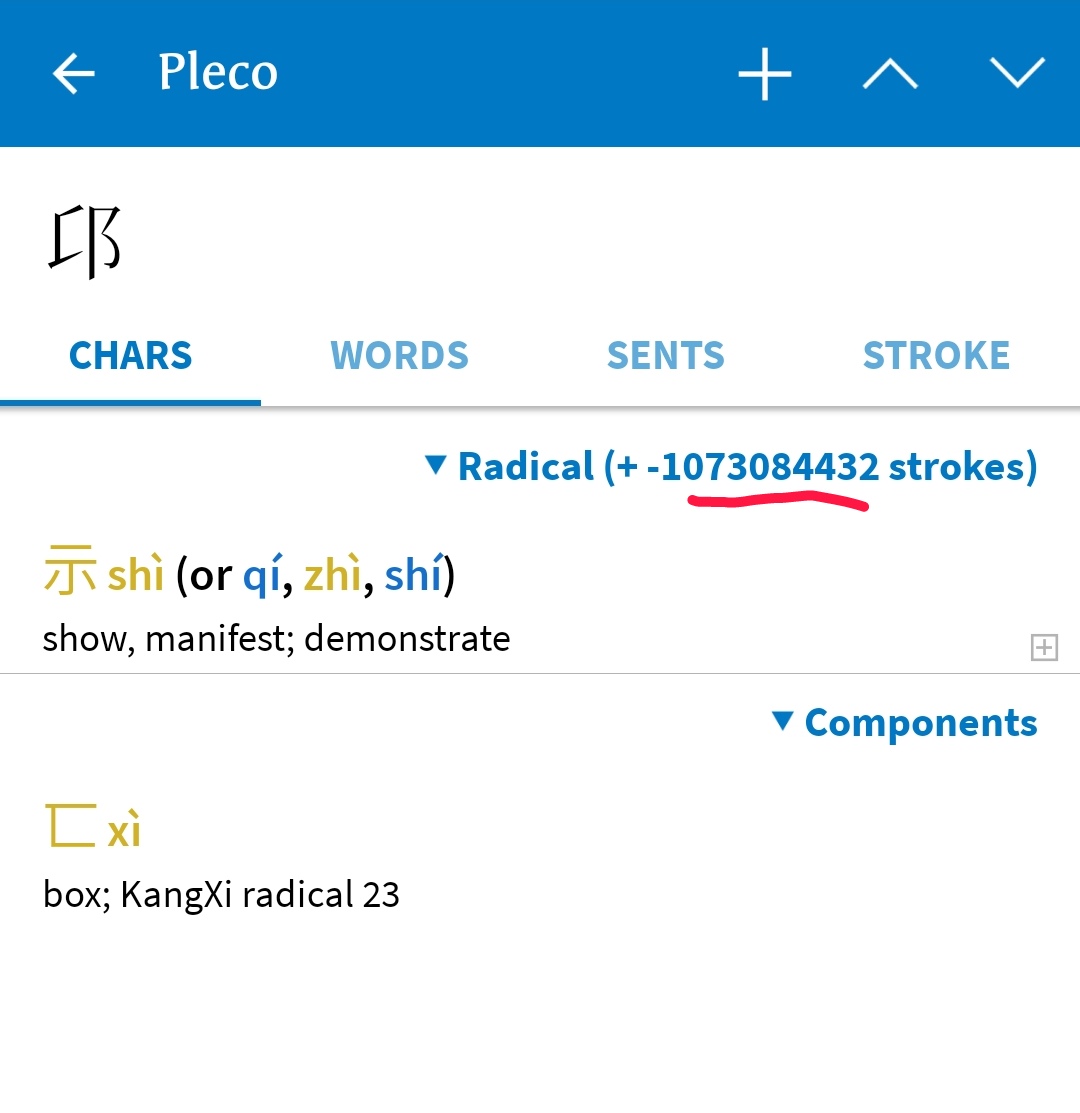Go back using the arrow icon
Screen dimensions: 1080x1113
73,73
